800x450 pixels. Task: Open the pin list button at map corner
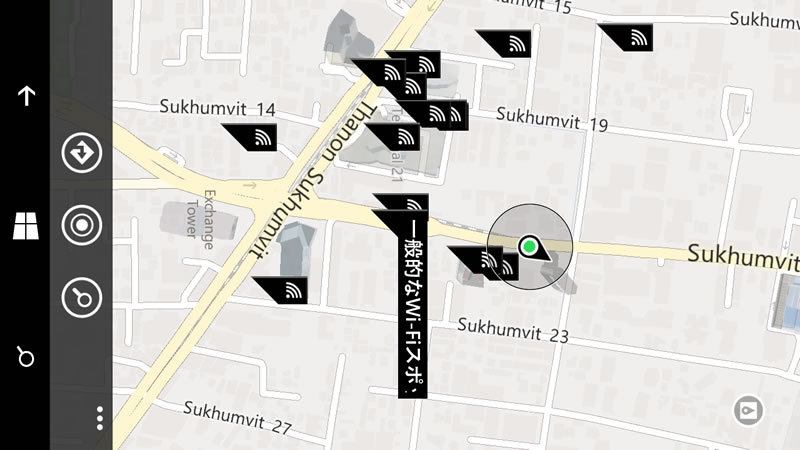click(x=746, y=410)
